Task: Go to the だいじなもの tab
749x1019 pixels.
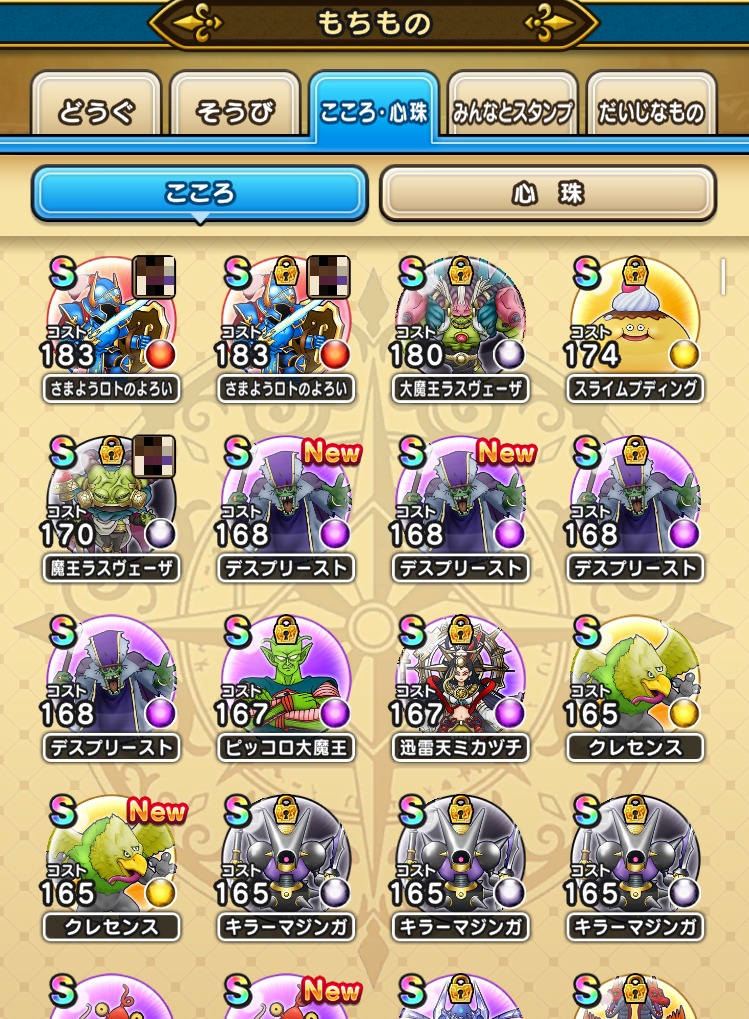Action: (x=651, y=111)
